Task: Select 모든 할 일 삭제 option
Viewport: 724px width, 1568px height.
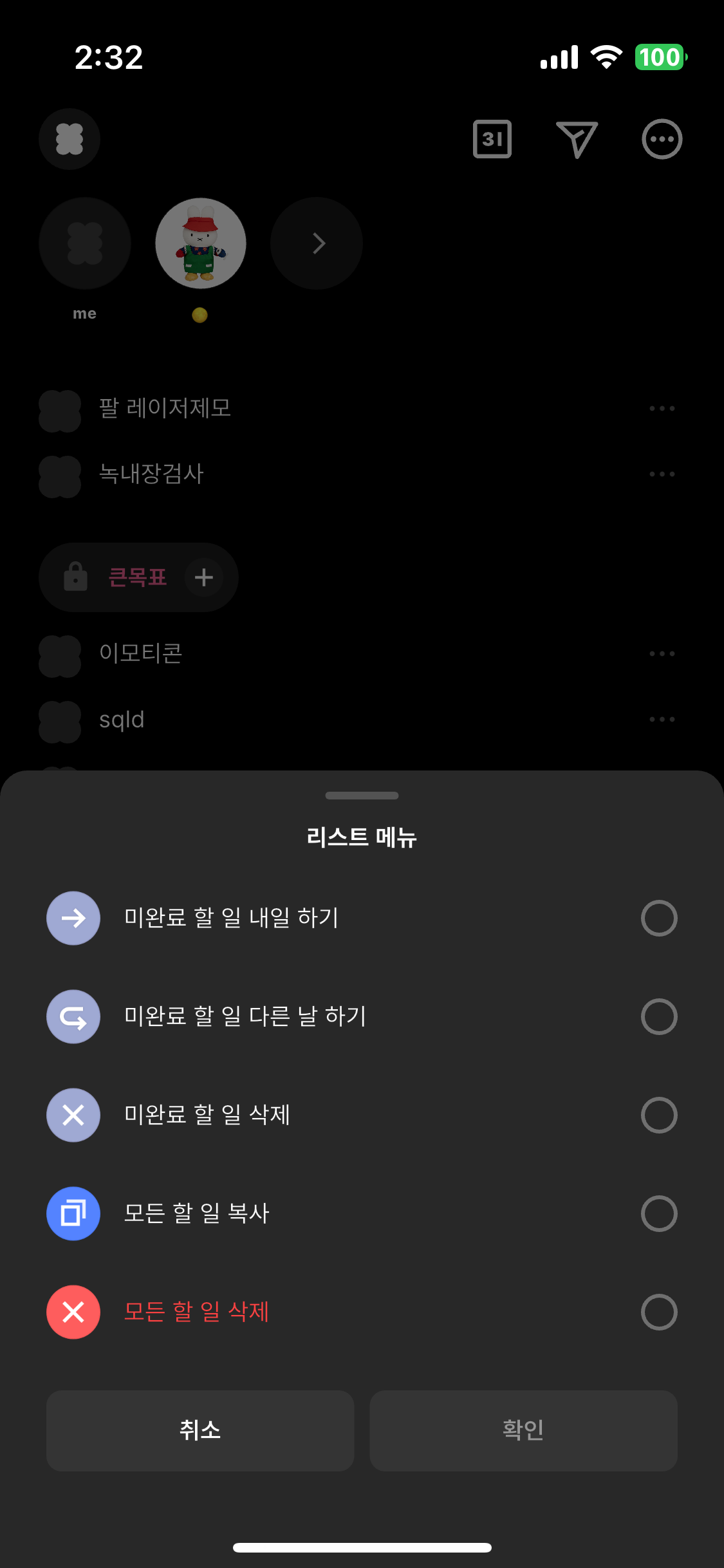Action: tap(658, 1312)
